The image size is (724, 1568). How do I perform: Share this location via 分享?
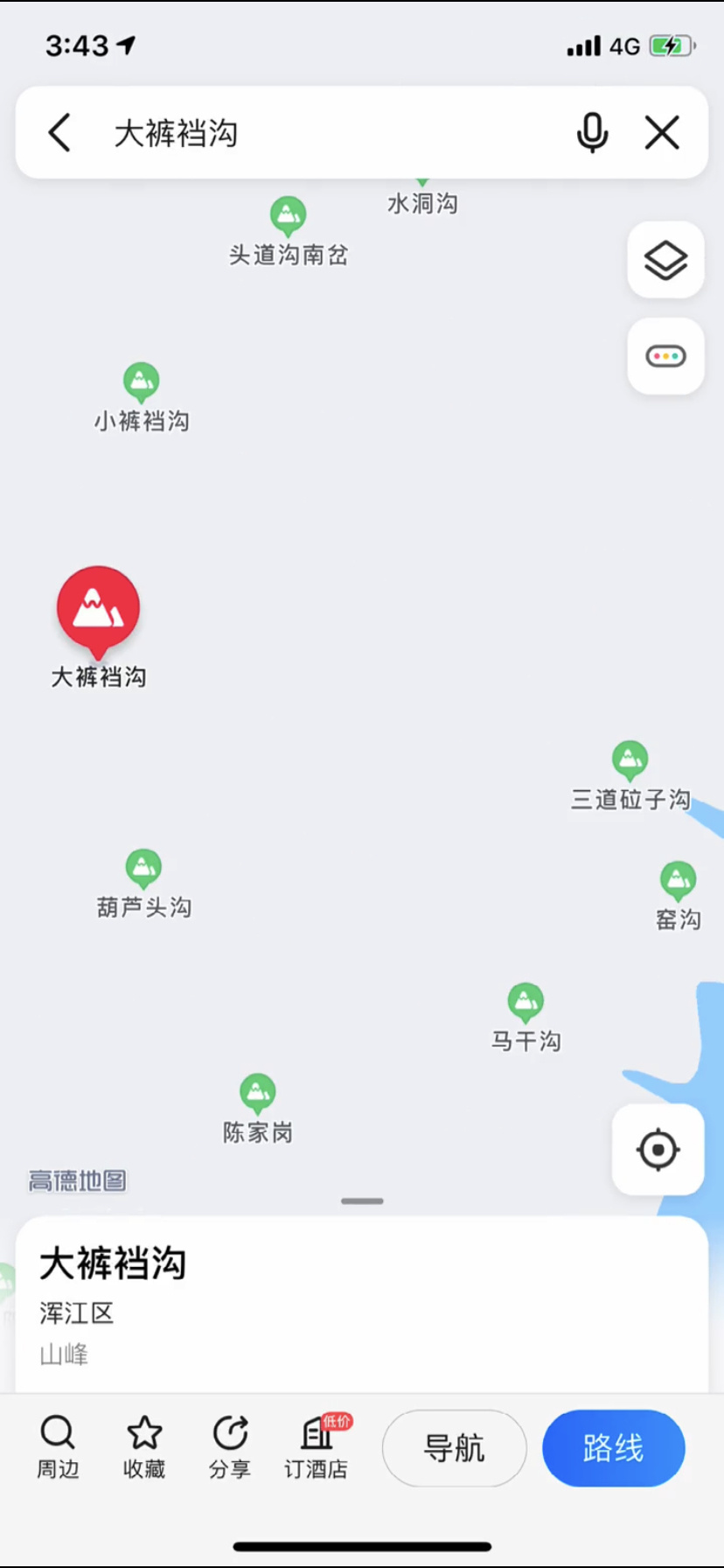[230, 1447]
